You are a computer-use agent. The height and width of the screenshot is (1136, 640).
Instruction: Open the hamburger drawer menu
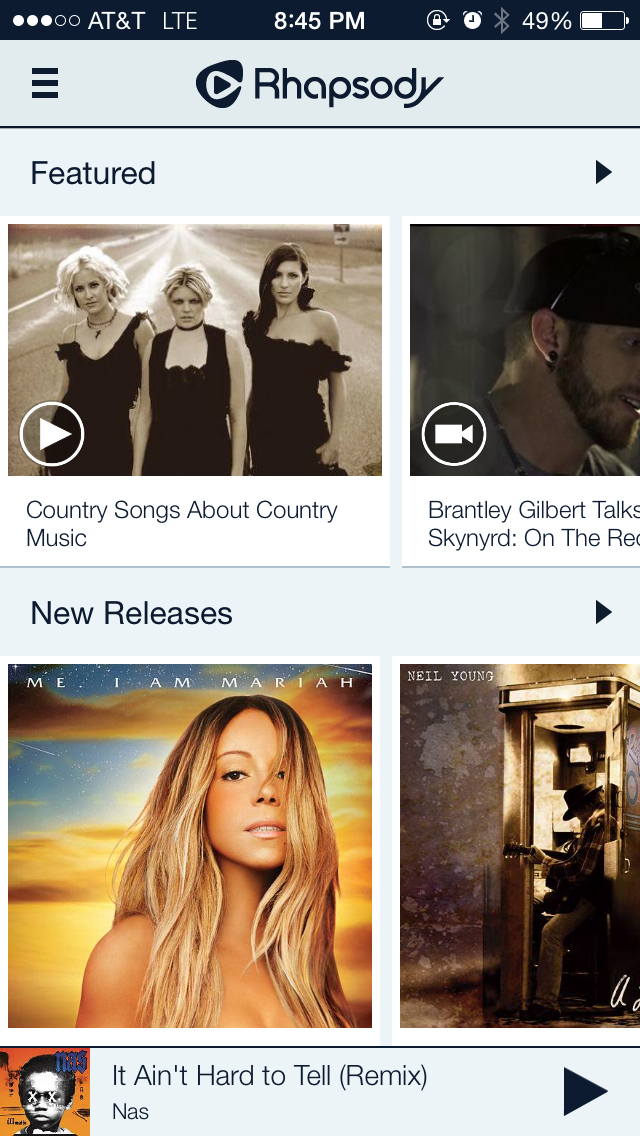(45, 83)
